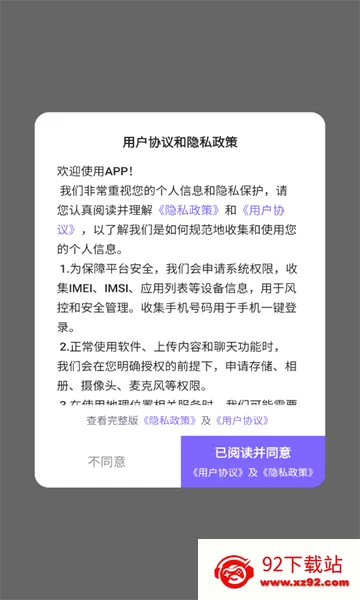The image size is (360, 600).
Task: Tap the 已阅读并同意 agree button
Action: point(253,461)
